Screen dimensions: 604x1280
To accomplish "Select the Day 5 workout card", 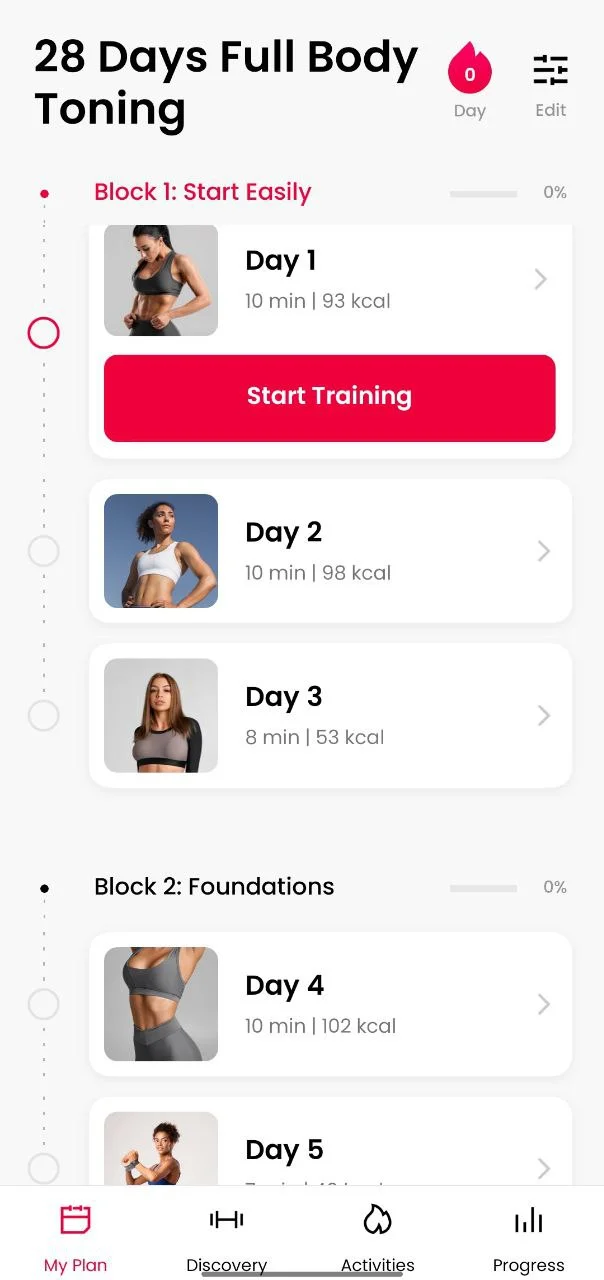I will tap(330, 1150).
